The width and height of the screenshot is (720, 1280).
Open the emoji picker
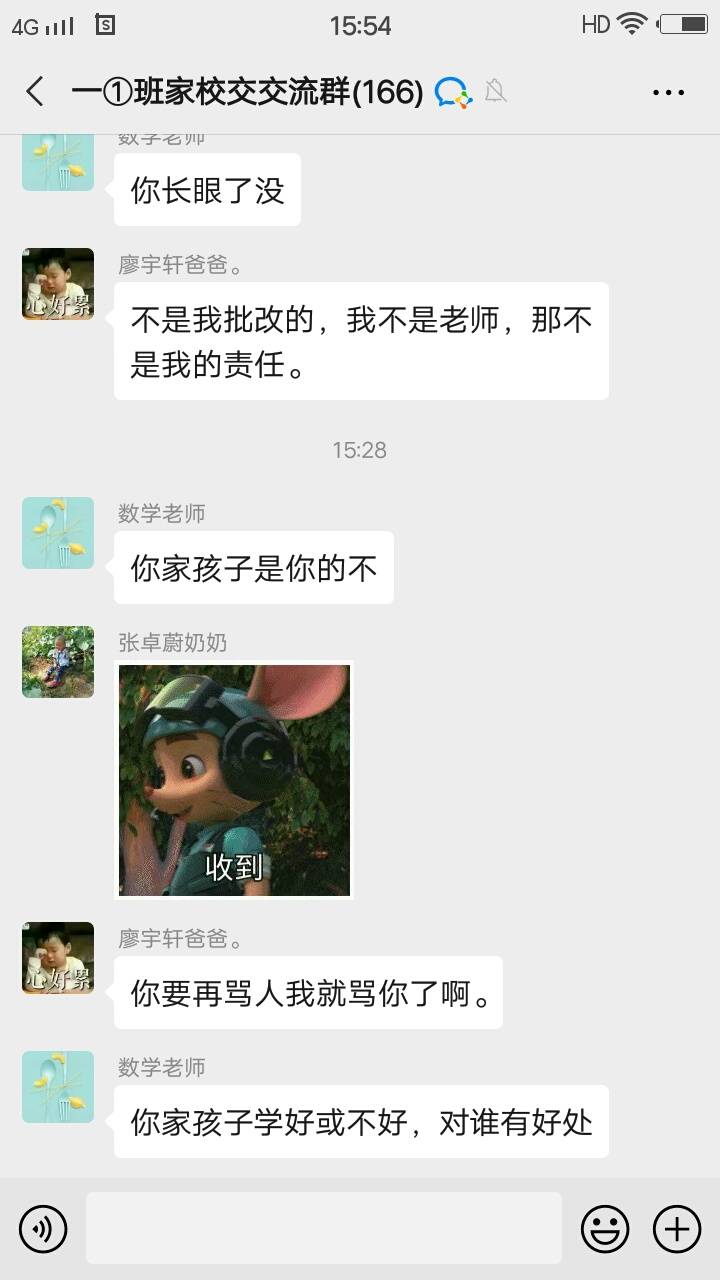605,1228
